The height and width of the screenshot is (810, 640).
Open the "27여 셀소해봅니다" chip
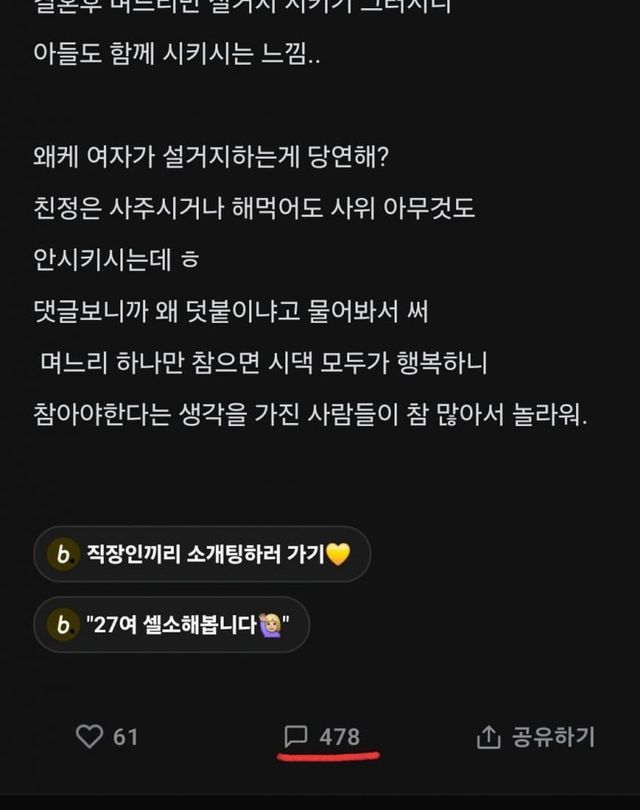pos(171,625)
